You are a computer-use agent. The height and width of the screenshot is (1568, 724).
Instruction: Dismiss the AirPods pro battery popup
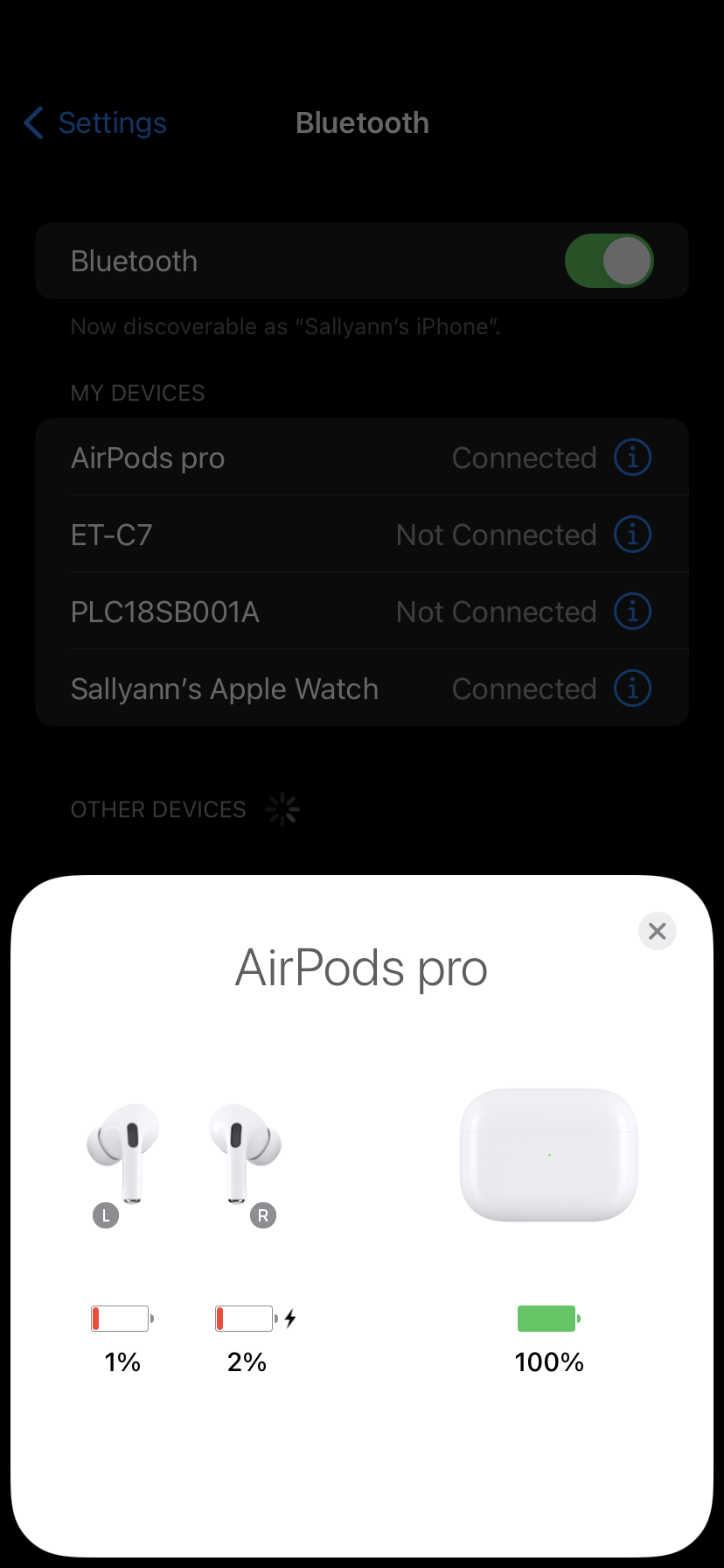coord(658,931)
